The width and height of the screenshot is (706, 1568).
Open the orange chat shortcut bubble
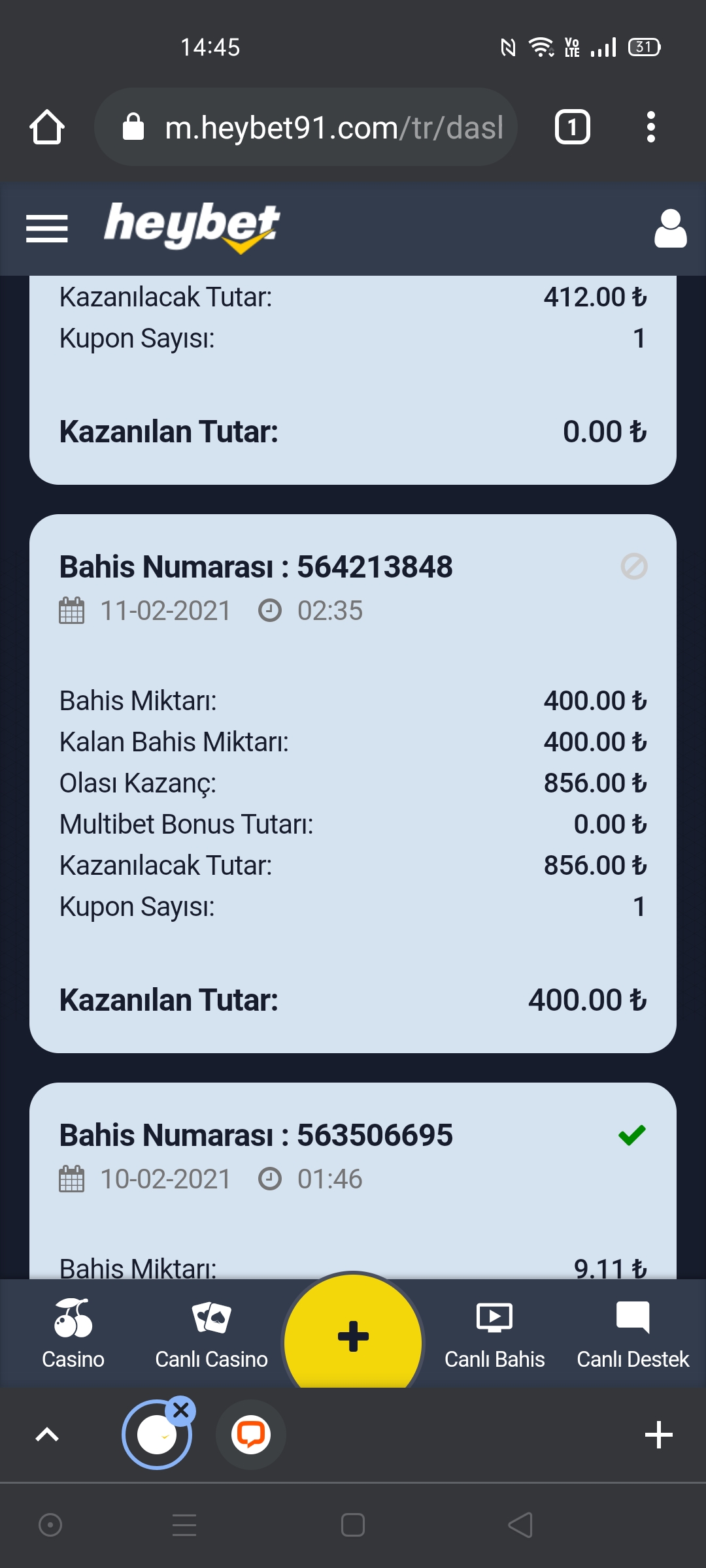click(x=251, y=1435)
